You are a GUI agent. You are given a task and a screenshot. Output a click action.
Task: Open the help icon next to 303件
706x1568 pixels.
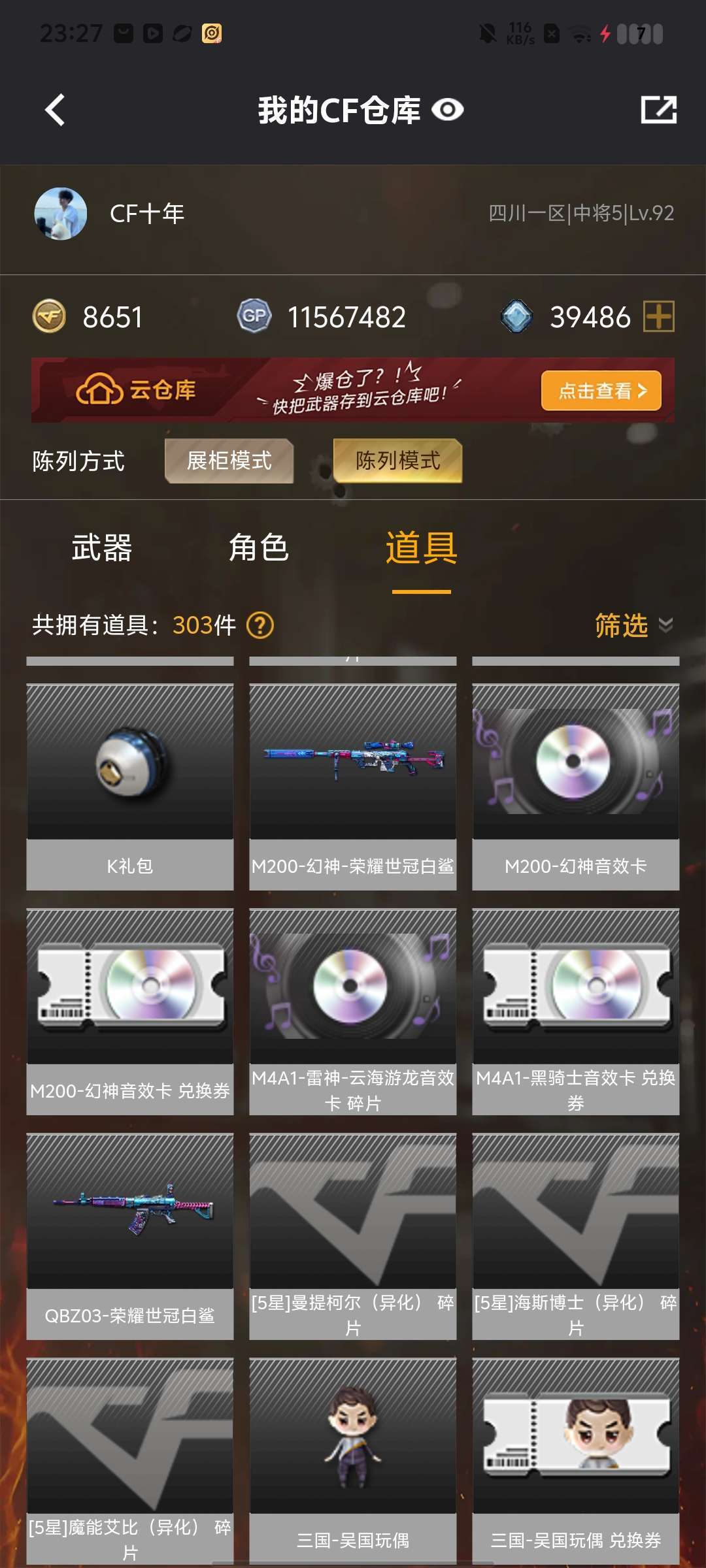point(260,625)
